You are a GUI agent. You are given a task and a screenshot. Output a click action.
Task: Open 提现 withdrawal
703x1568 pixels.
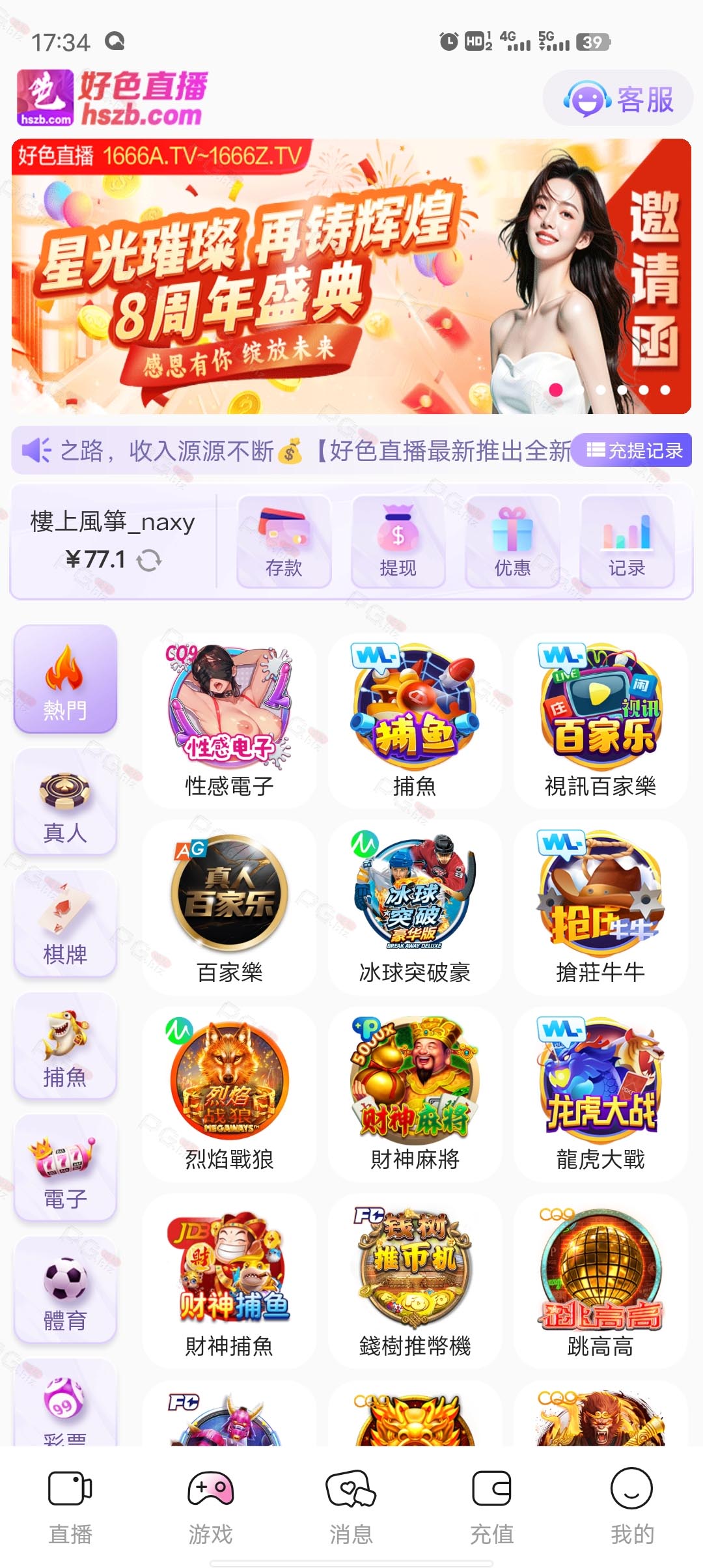click(x=398, y=542)
